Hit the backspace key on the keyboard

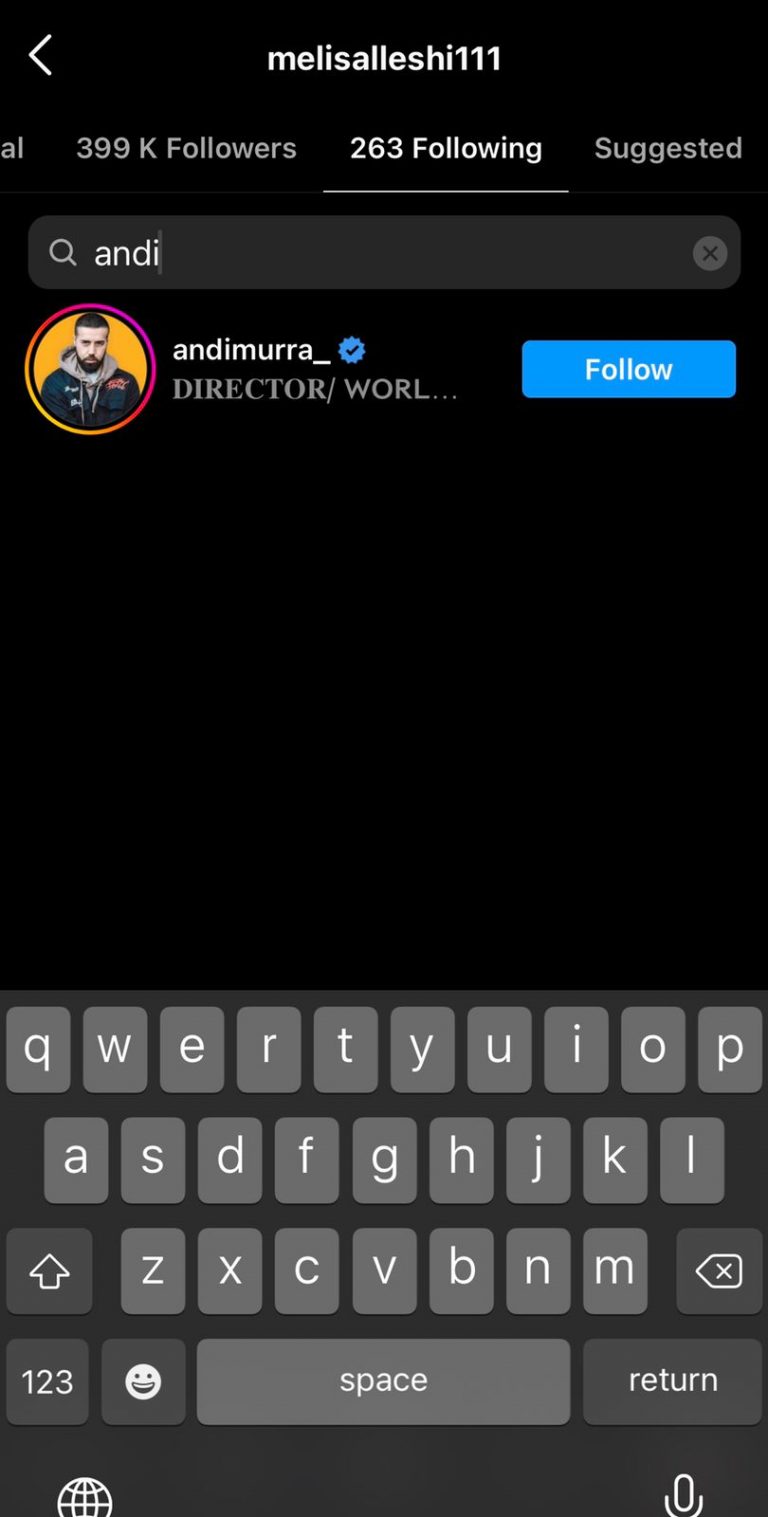click(718, 1271)
